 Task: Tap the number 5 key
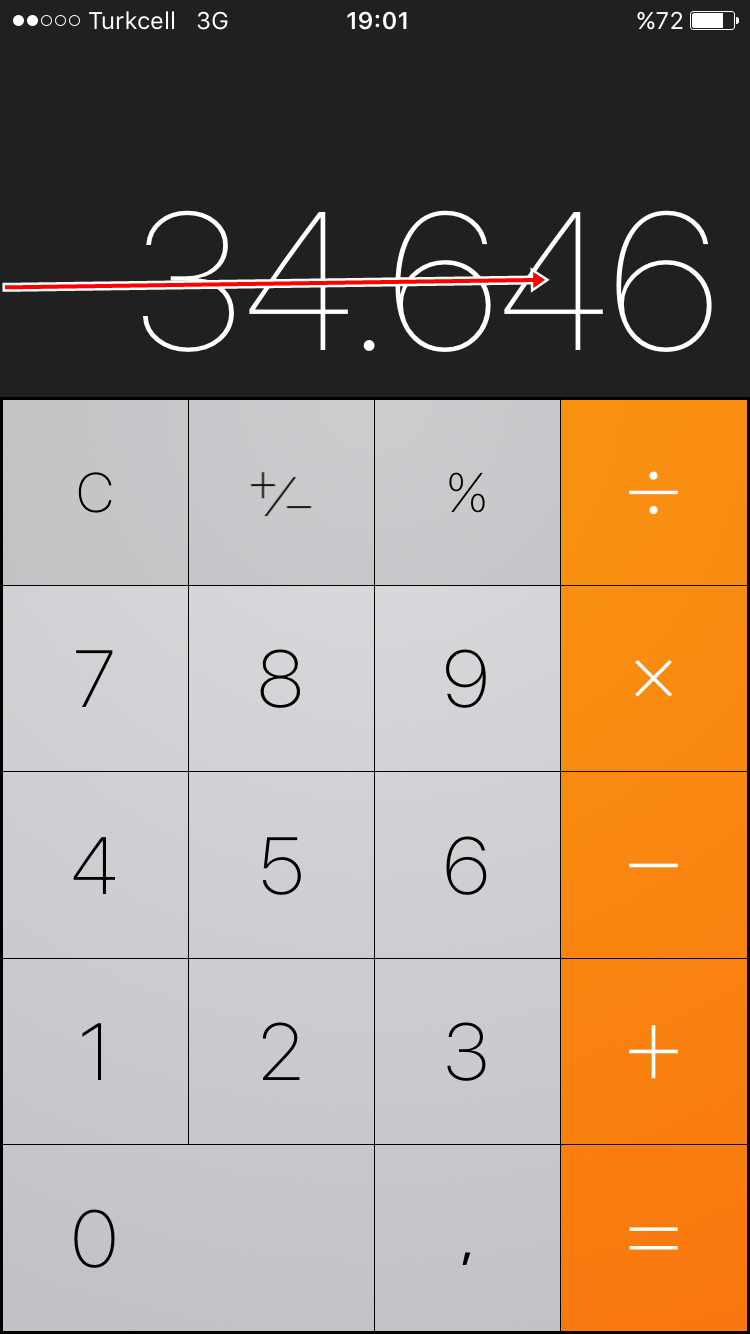coord(281,865)
